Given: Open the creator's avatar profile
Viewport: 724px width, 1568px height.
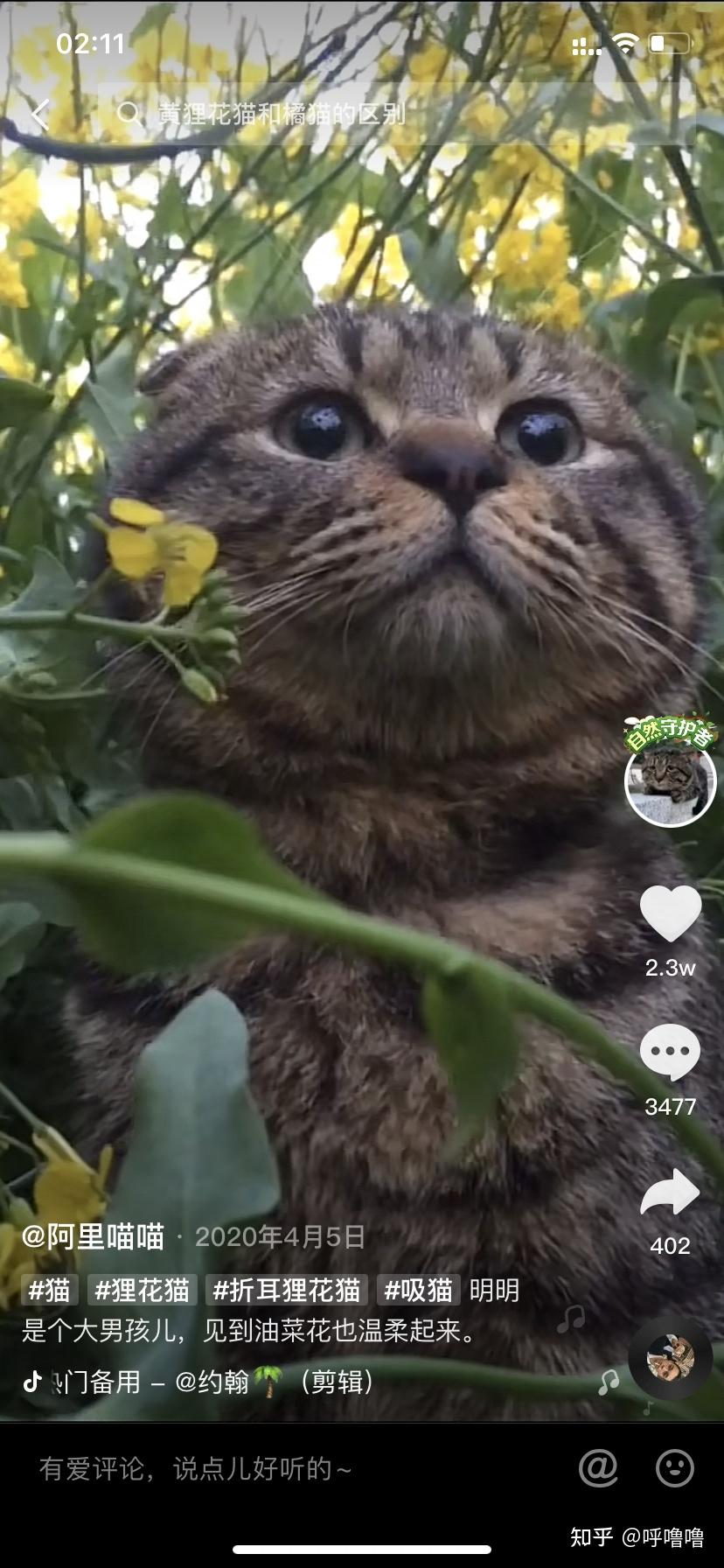Looking at the screenshot, I should tap(670, 782).
